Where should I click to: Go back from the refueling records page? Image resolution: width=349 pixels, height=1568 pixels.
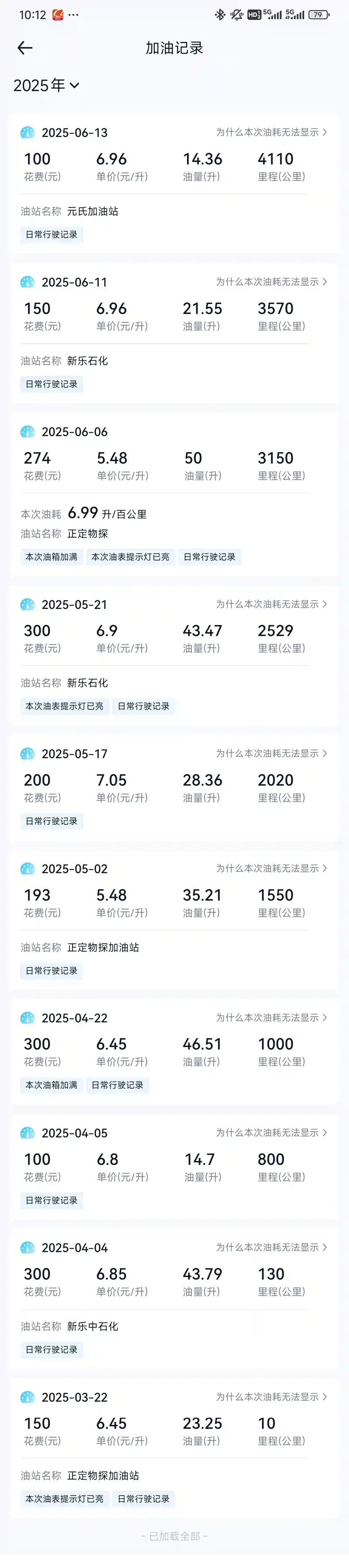(25, 48)
